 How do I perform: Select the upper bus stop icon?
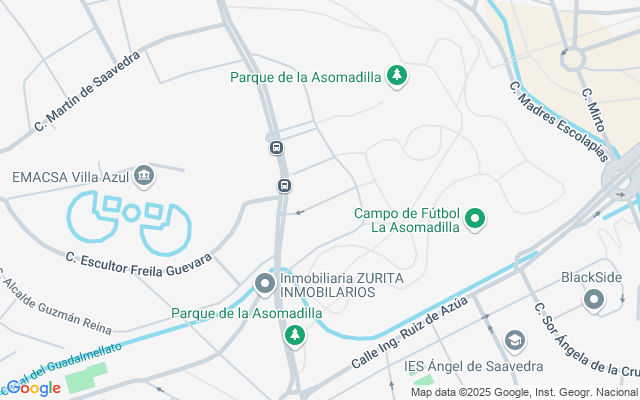tap(276, 148)
